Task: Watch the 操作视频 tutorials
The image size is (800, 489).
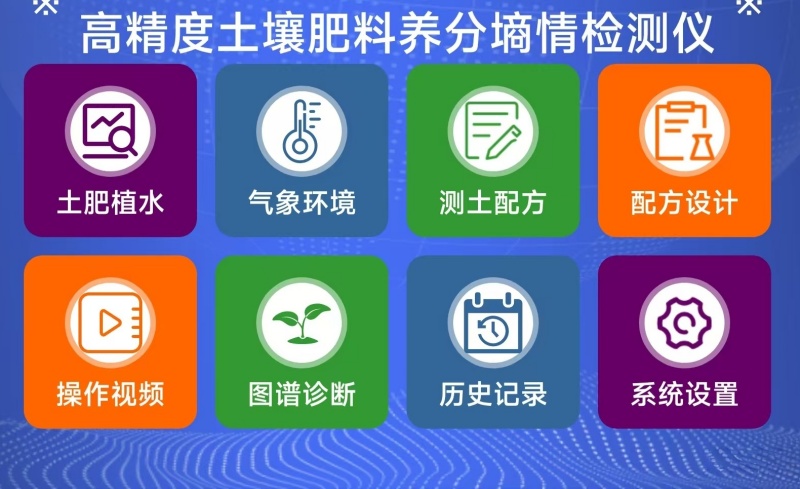Action: pos(110,342)
